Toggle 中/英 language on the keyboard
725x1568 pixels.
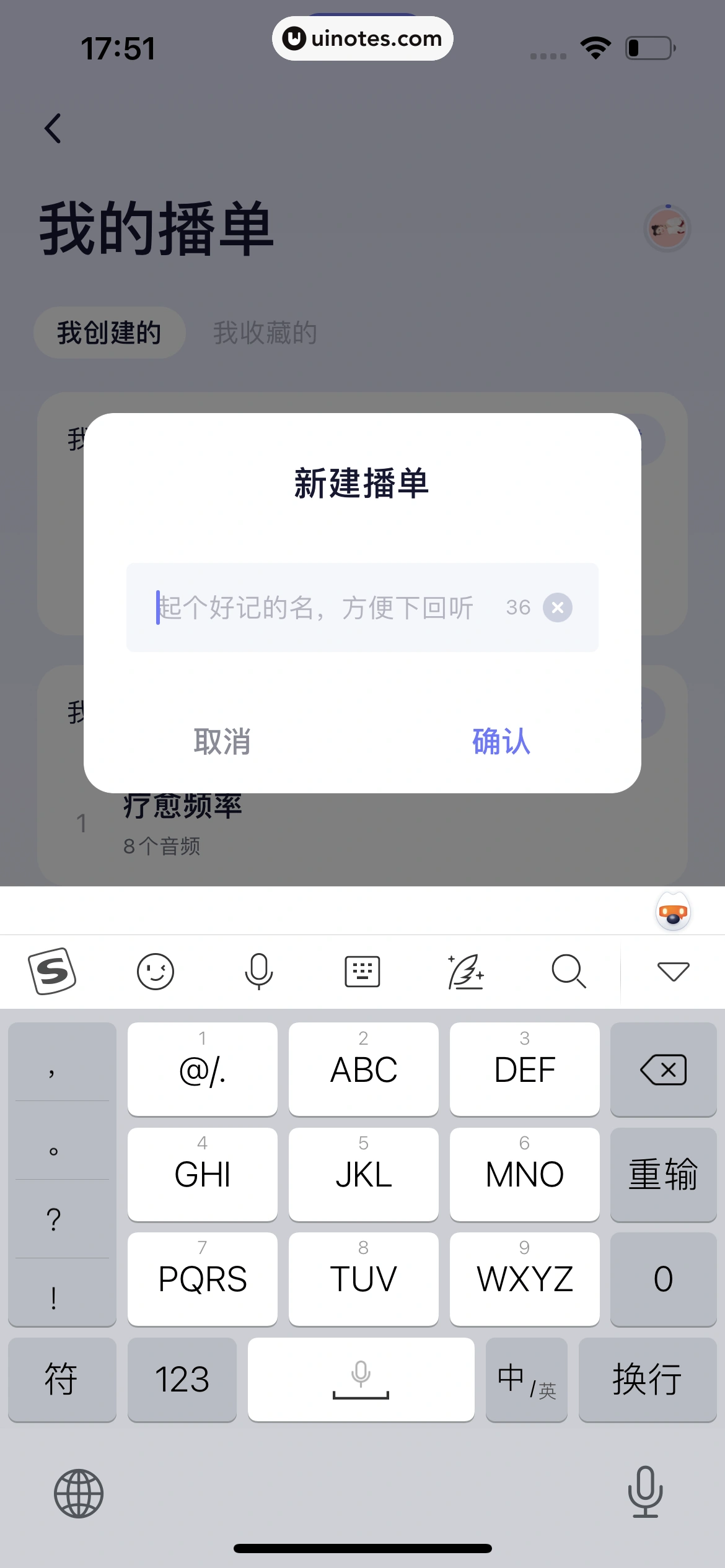526,1380
